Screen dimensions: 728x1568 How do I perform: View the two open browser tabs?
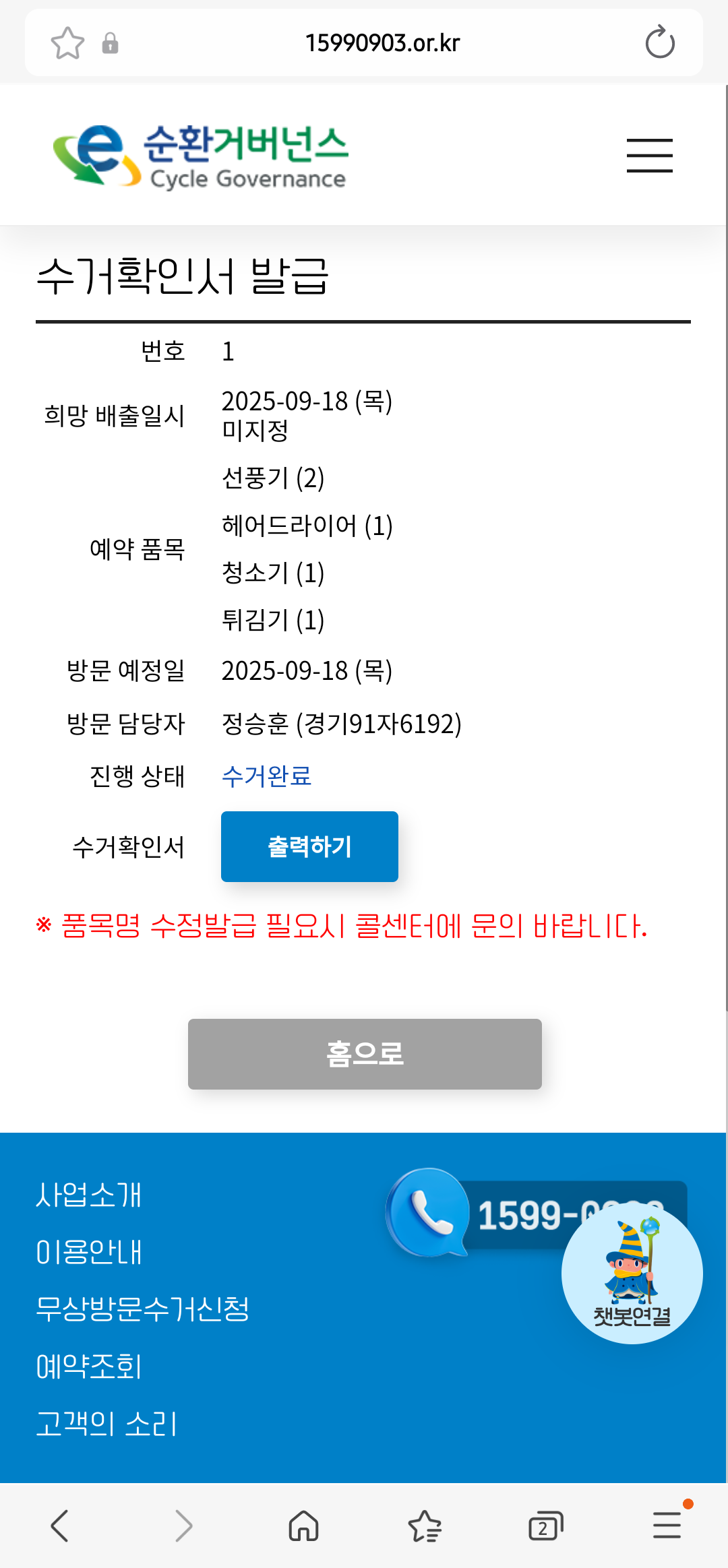(545, 1526)
